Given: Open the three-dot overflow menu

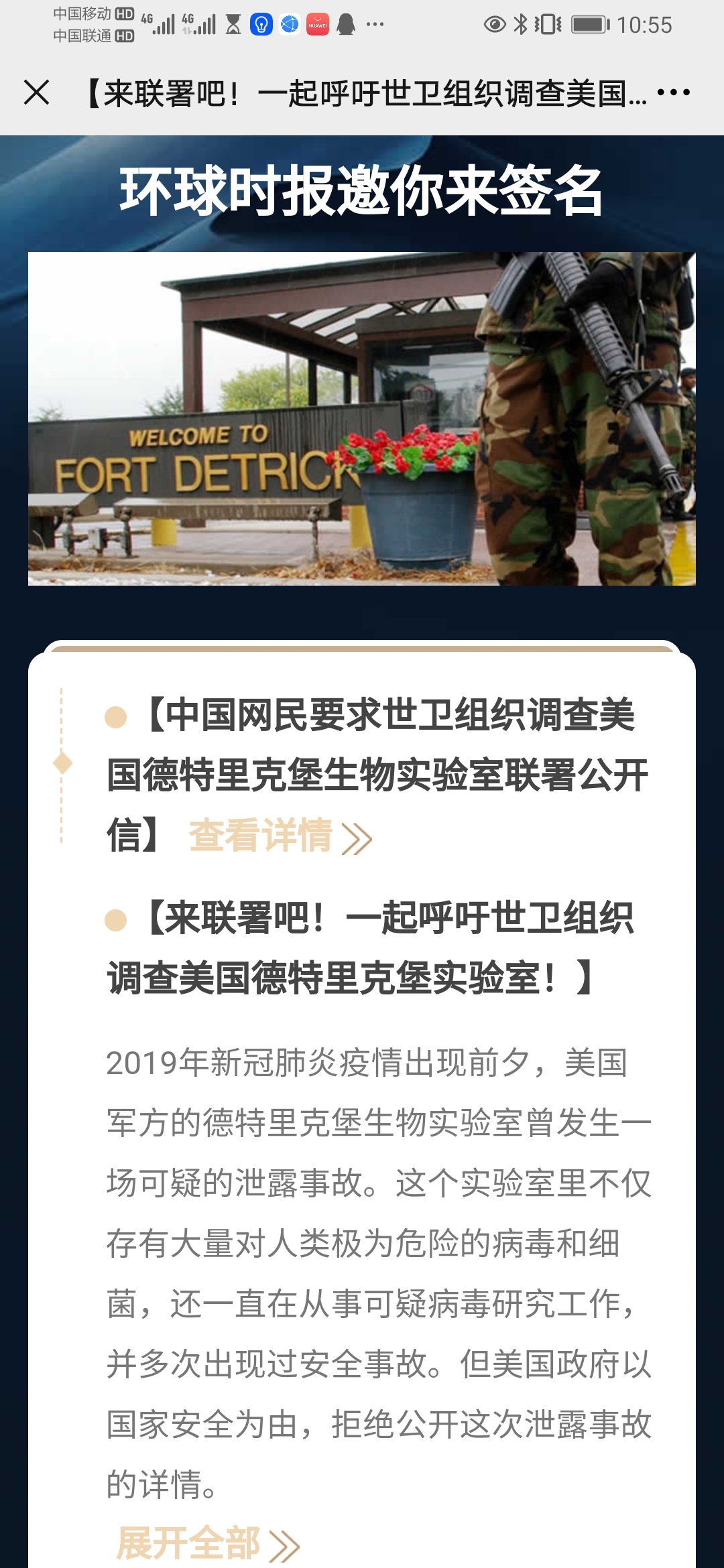Looking at the screenshot, I should [x=673, y=92].
